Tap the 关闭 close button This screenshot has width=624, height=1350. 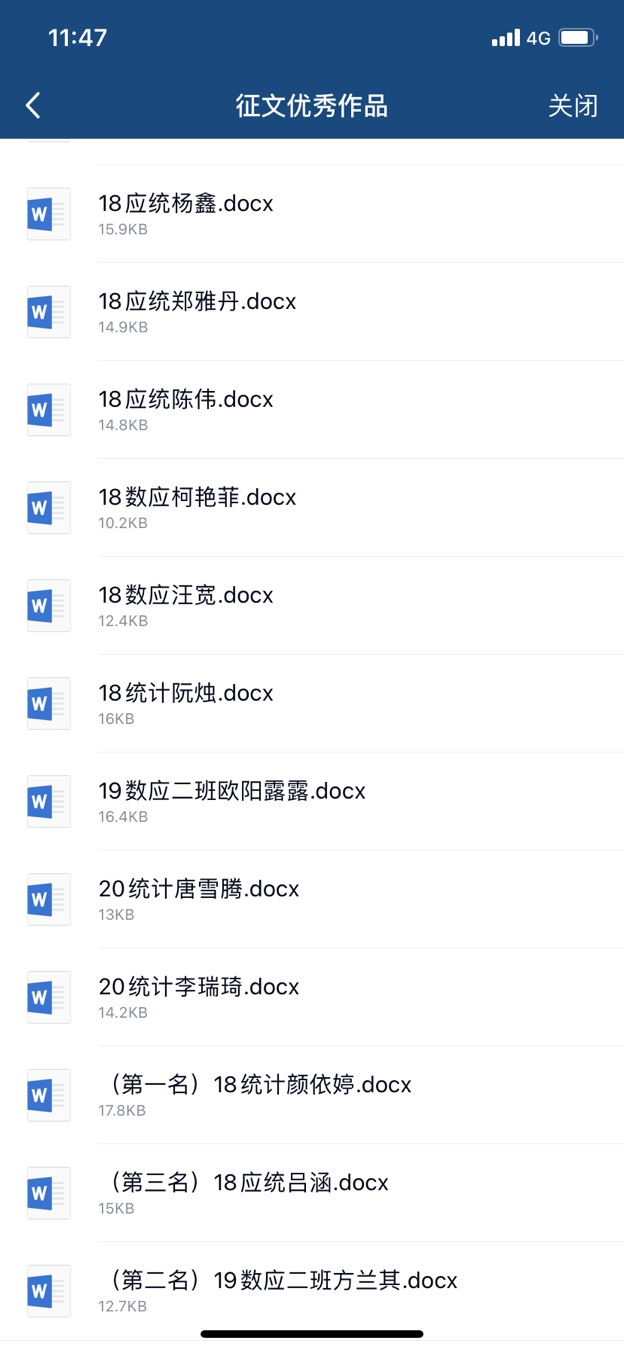[x=572, y=106]
